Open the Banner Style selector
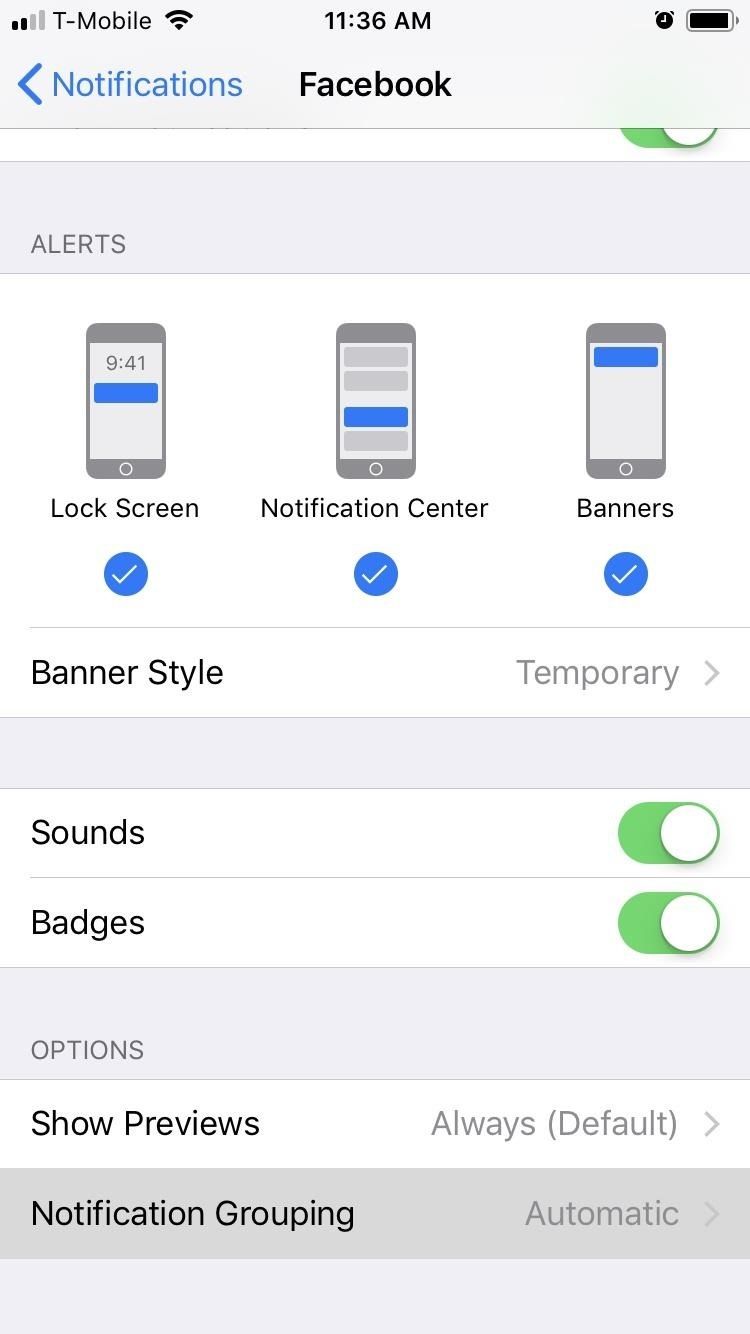 click(x=375, y=672)
